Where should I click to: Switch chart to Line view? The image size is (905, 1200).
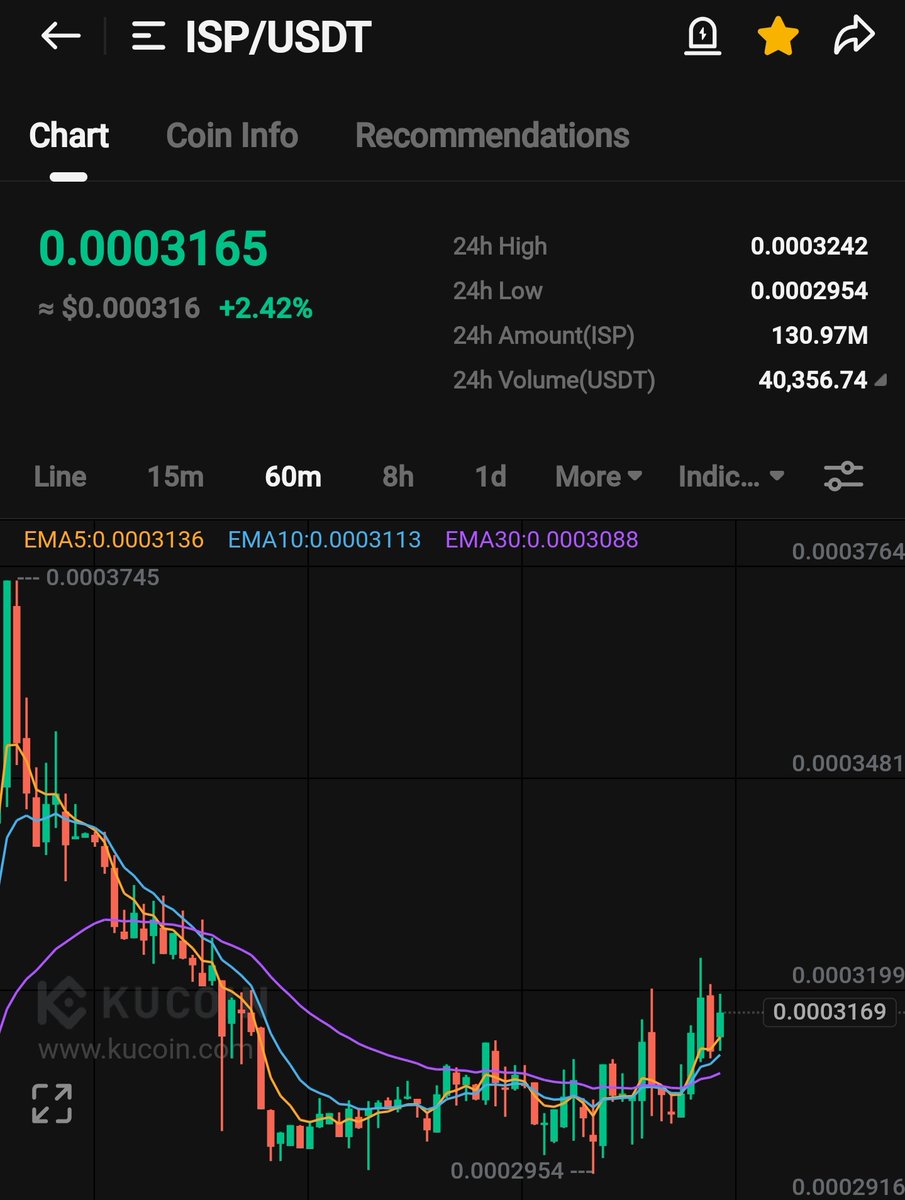60,476
